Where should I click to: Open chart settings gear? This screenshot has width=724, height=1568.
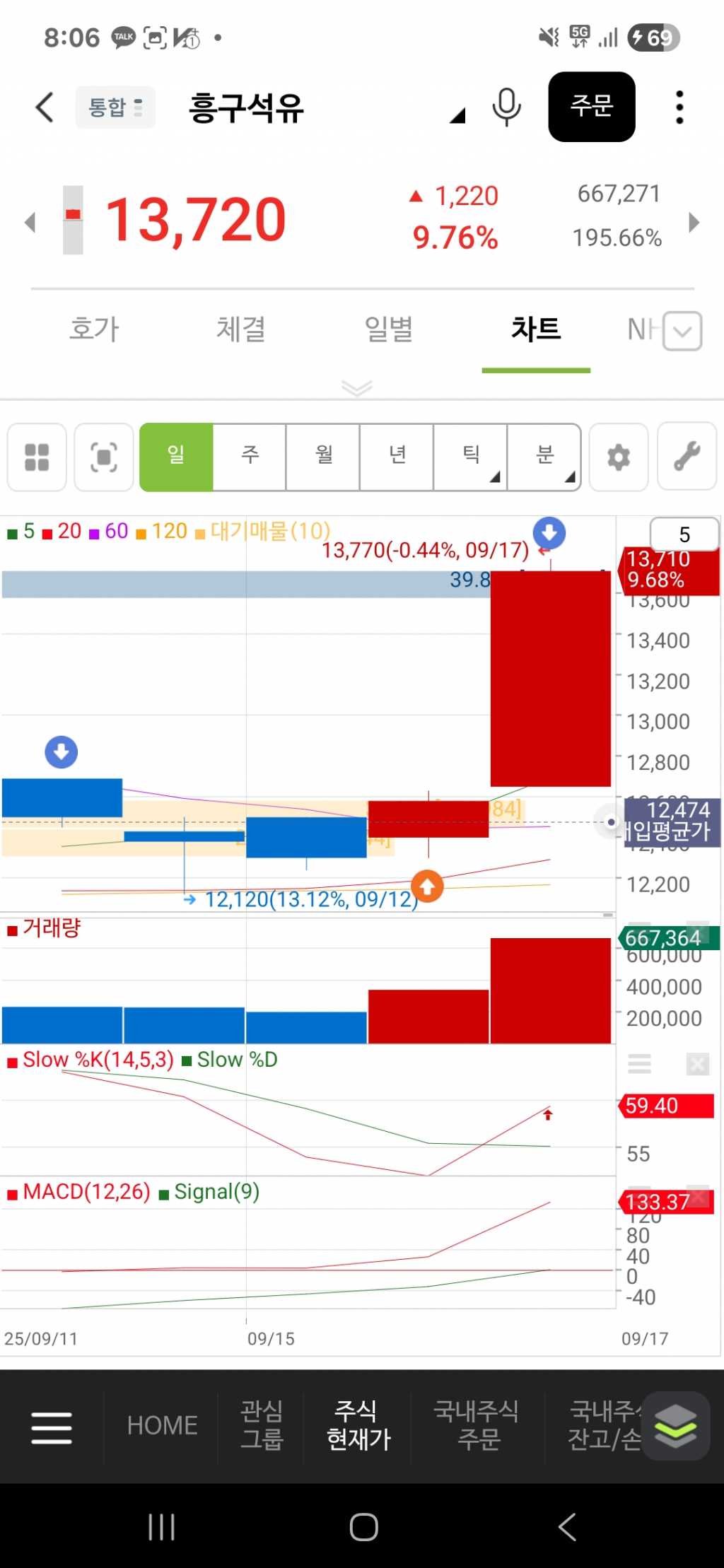(x=619, y=457)
